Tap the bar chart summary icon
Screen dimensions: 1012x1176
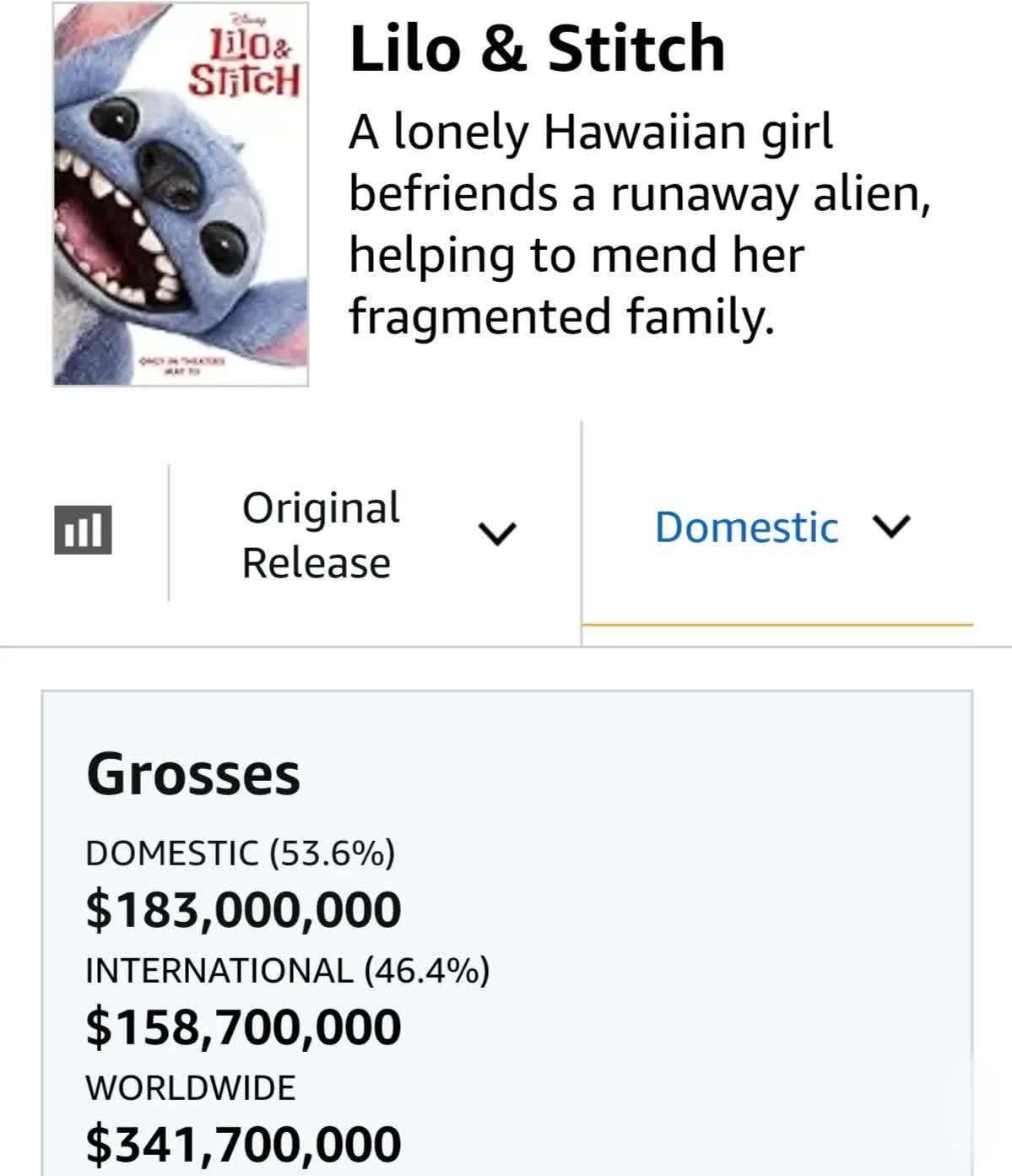pos(83,530)
